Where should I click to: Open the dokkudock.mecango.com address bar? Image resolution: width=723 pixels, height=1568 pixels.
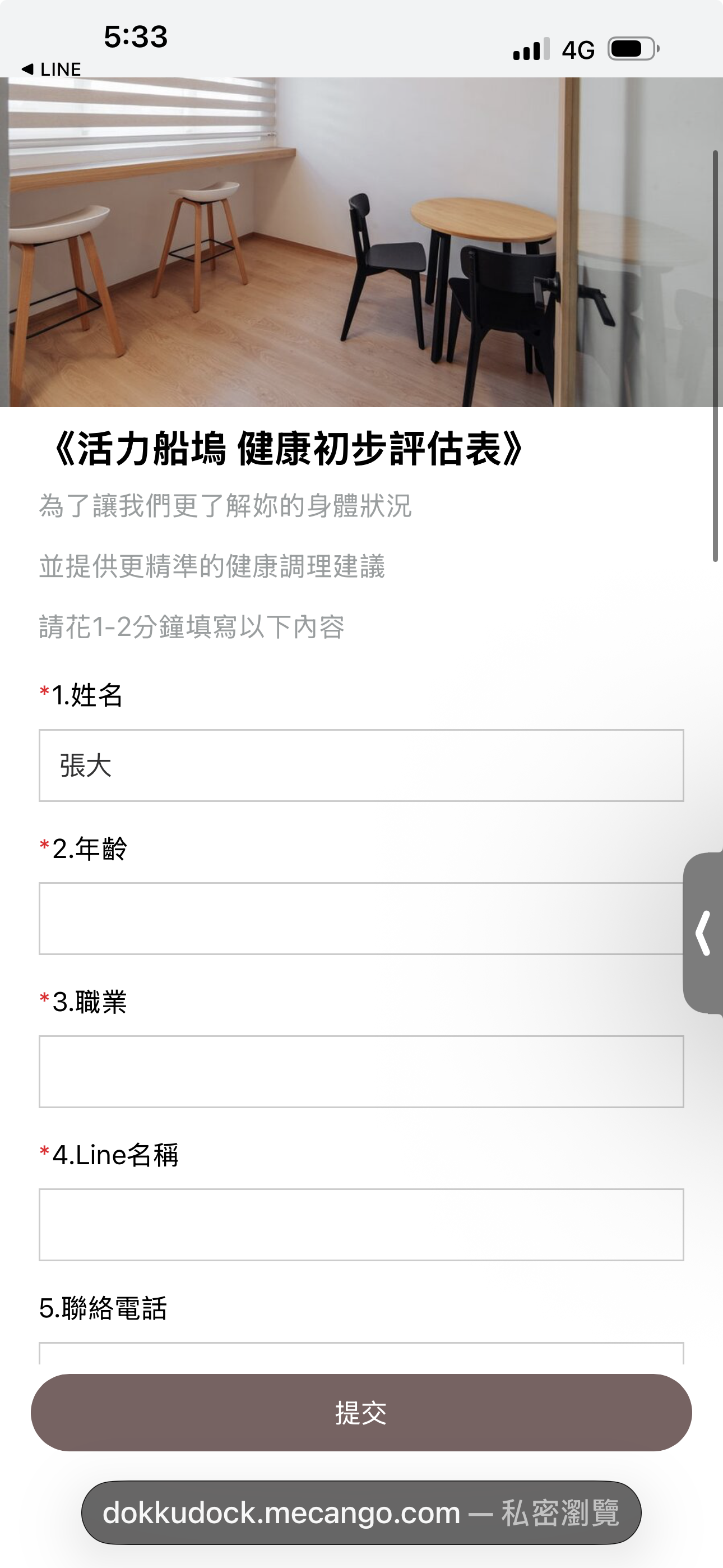(361, 1512)
